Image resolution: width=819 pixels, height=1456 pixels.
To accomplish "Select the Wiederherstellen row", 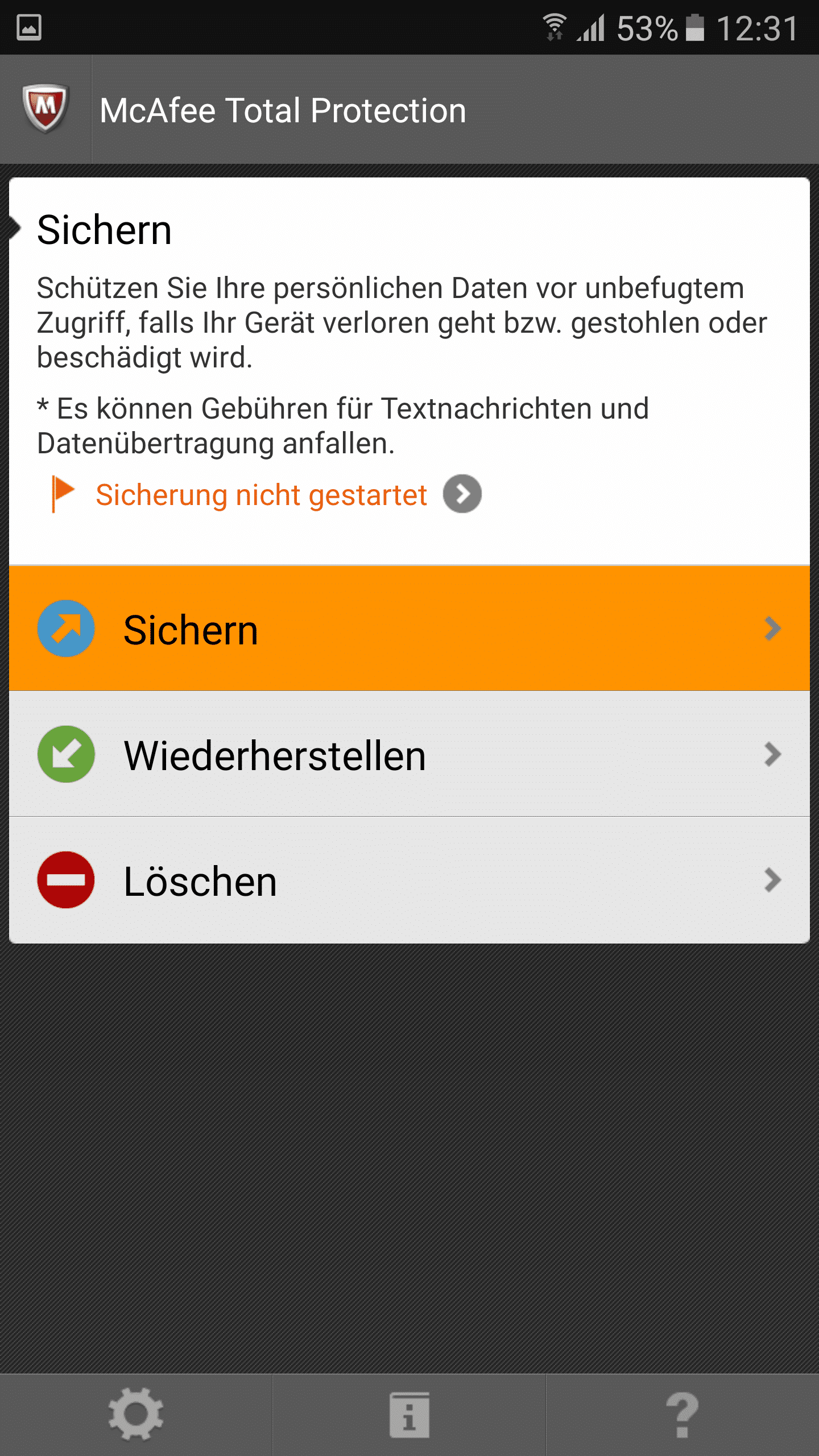I will point(409,755).
